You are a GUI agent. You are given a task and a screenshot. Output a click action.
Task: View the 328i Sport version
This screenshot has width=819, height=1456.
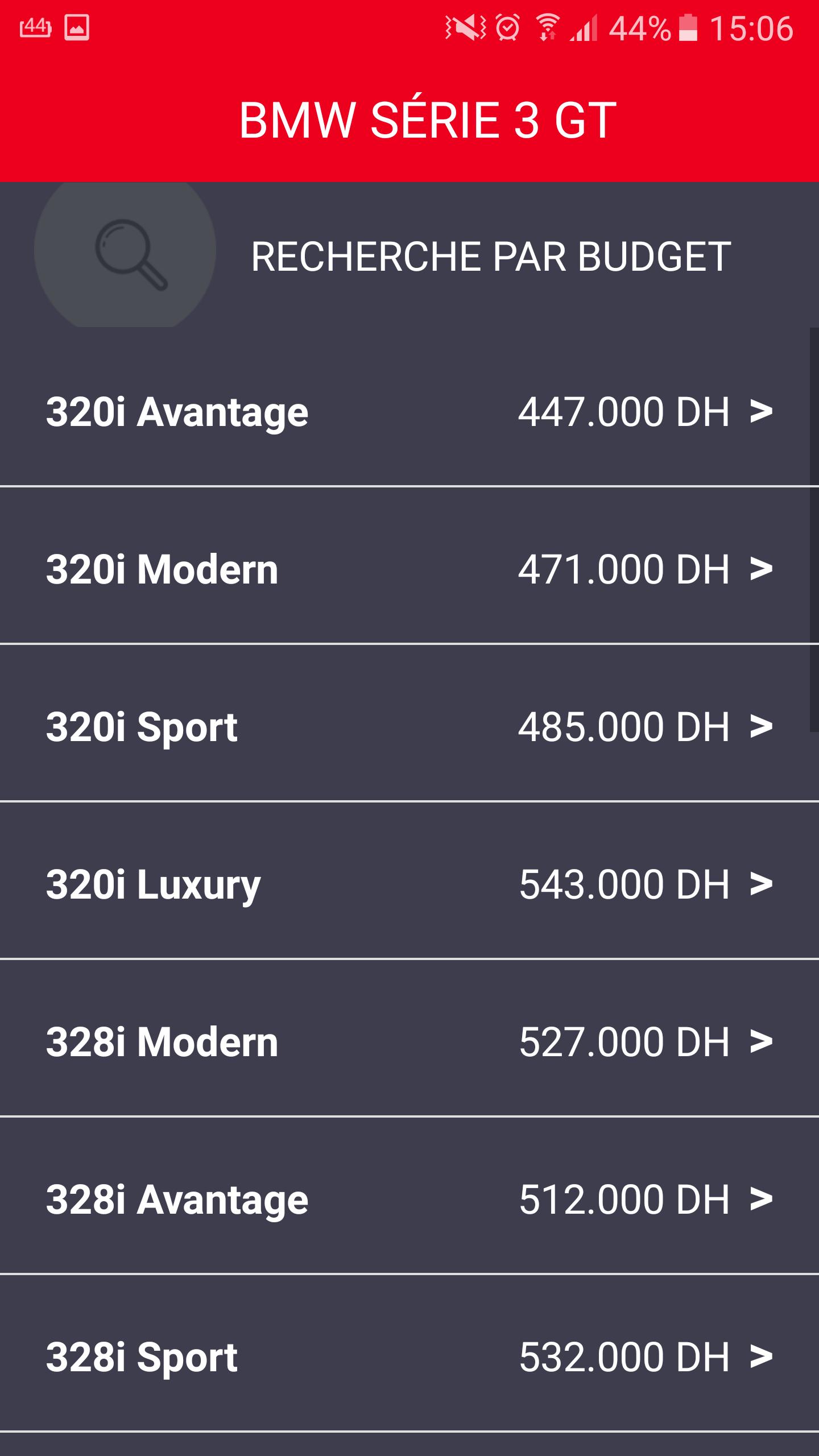tap(409, 1356)
